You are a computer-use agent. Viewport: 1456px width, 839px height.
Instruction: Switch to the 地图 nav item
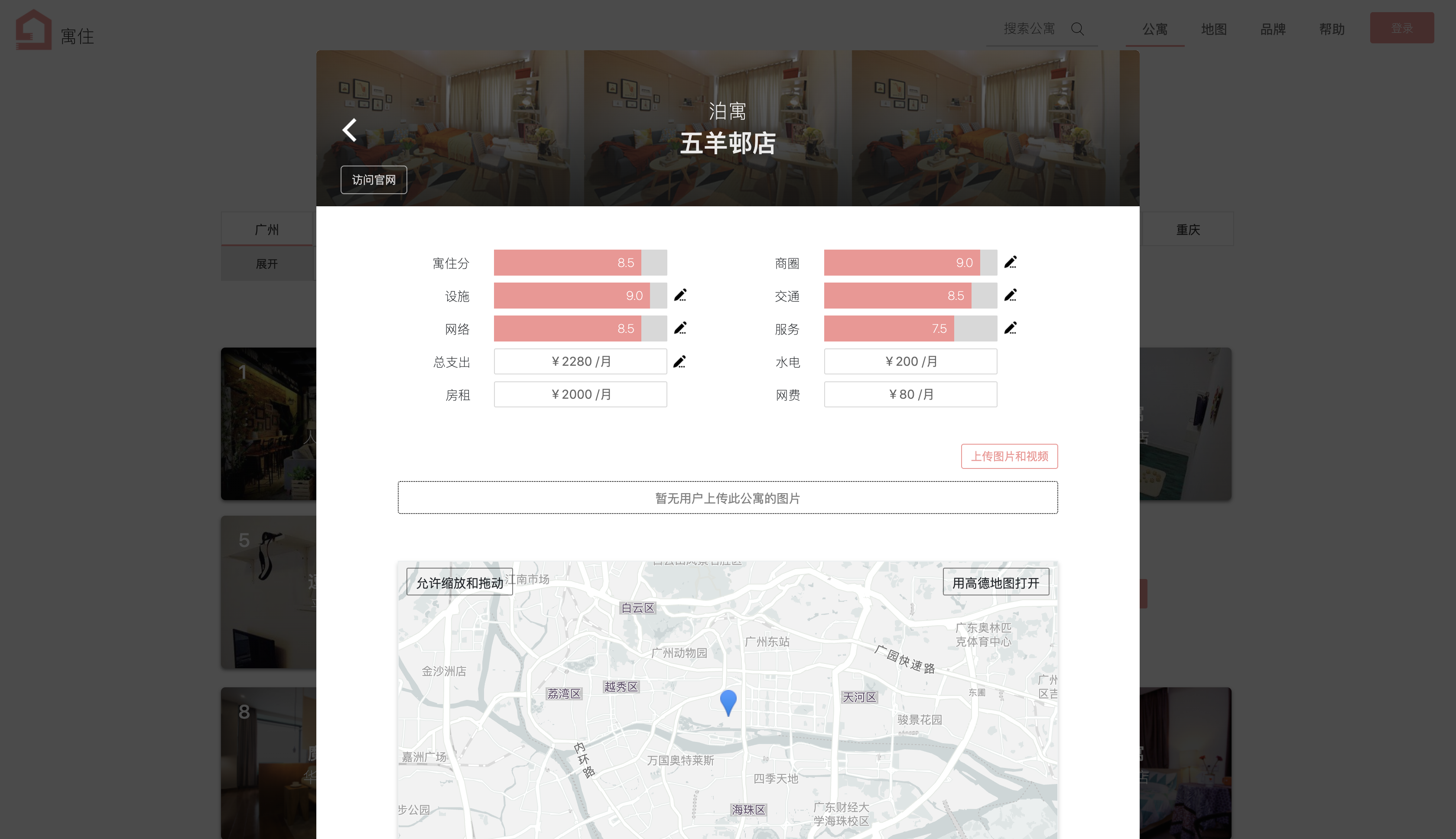[1213, 29]
